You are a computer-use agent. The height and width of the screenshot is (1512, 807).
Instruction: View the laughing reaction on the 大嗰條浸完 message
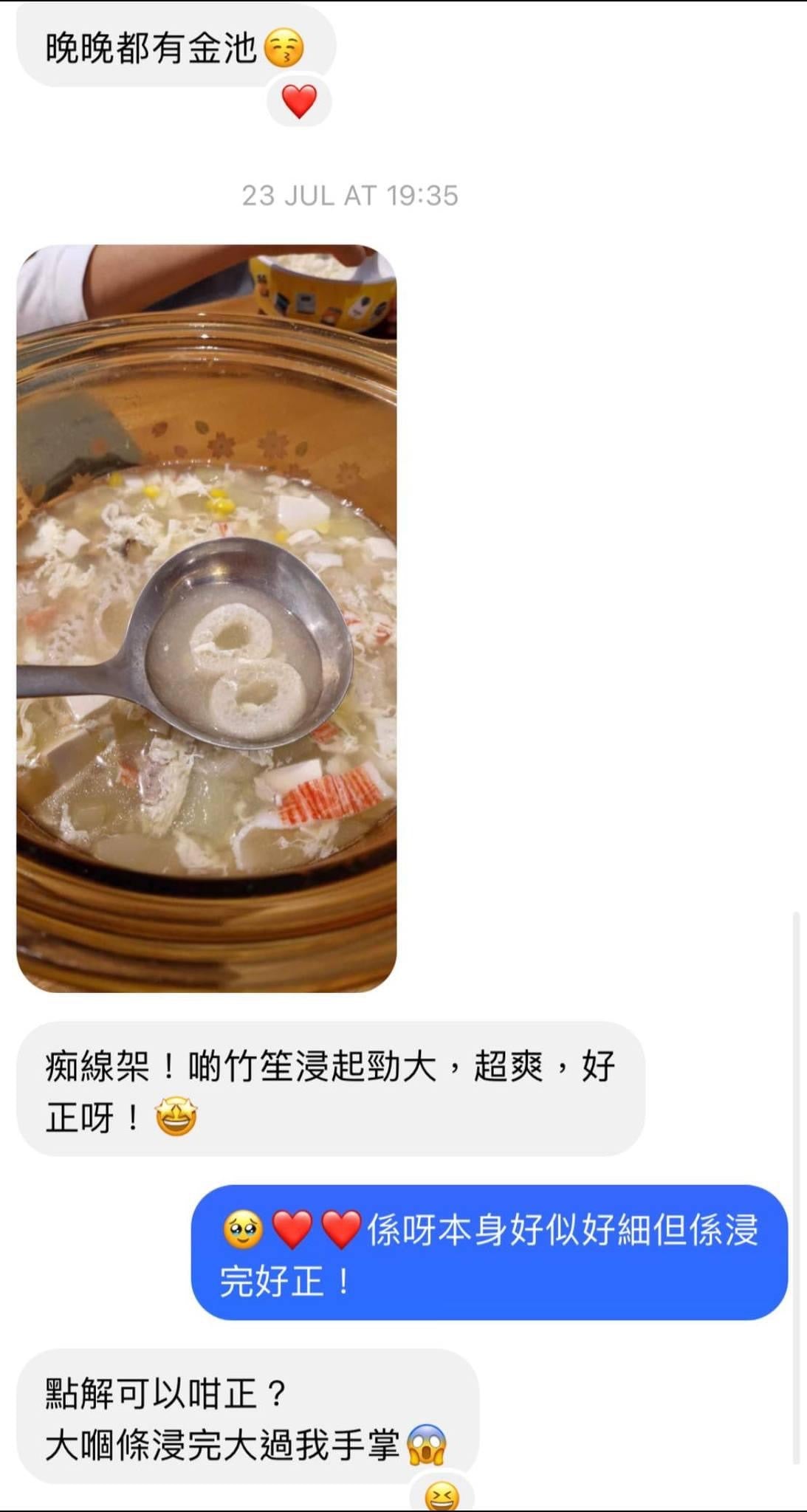coord(442,1496)
